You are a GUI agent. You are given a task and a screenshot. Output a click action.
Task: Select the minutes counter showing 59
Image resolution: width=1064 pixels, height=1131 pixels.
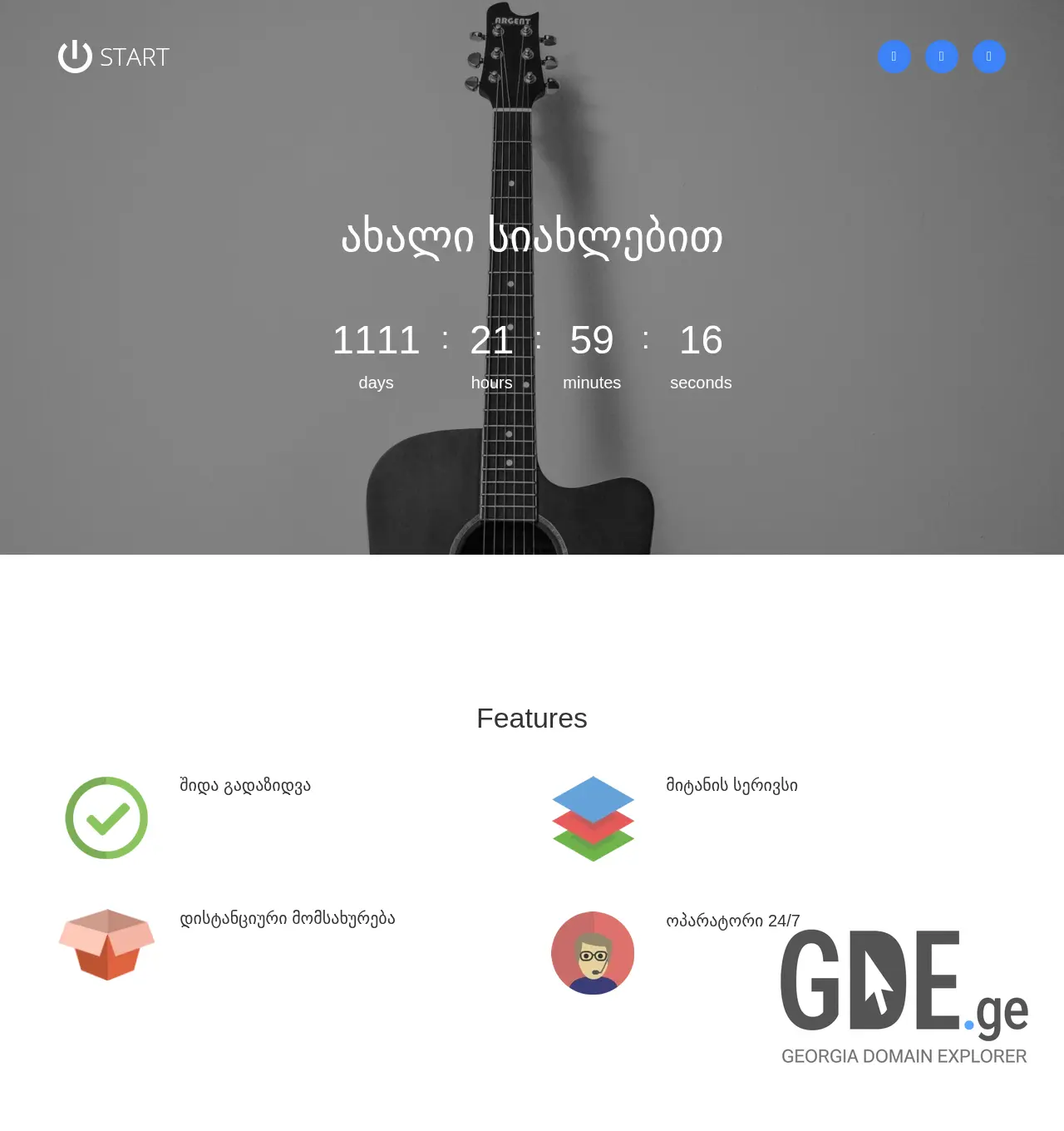point(591,340)
